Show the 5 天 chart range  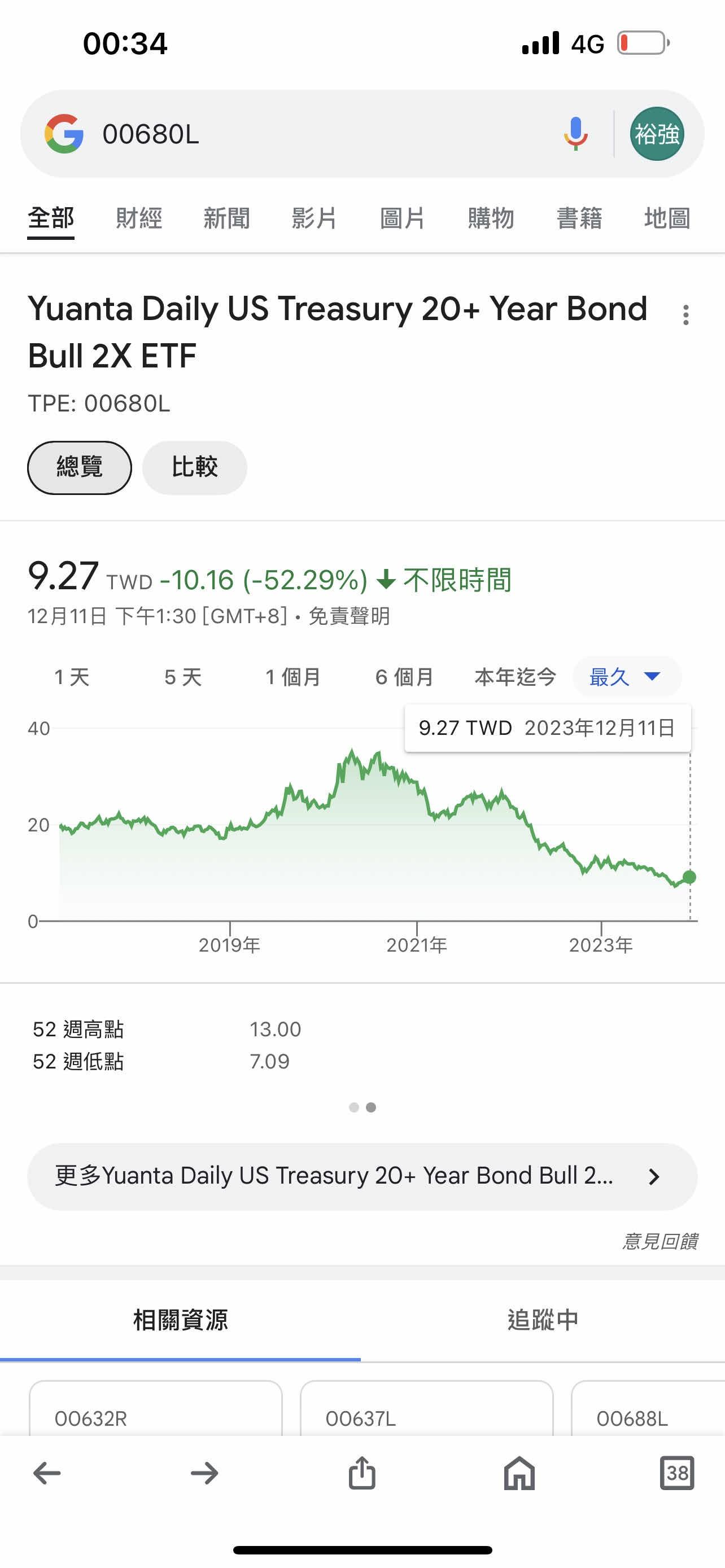click(182, 677)
